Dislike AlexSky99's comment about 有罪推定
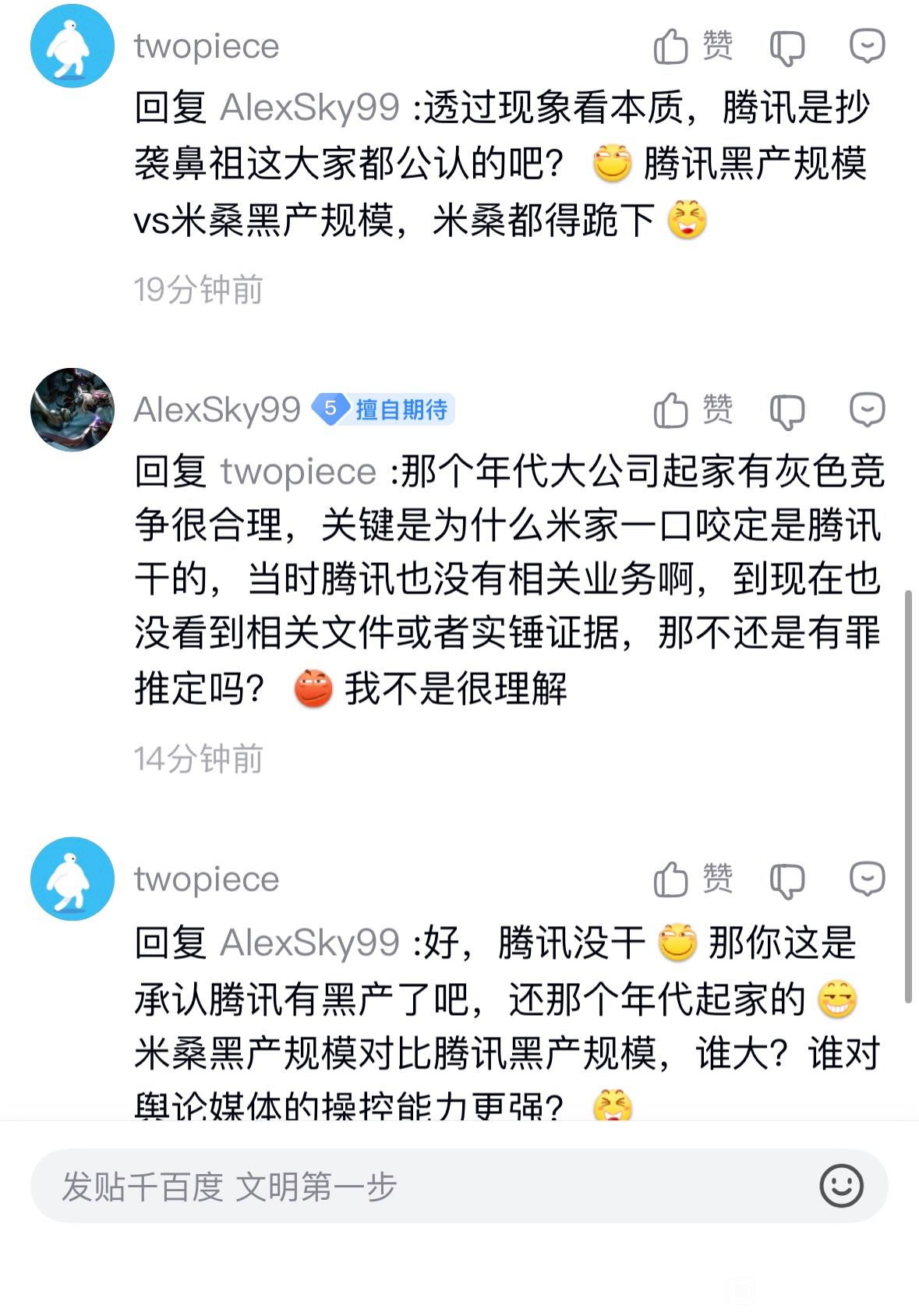Screen dimensions: 919x1316 787,412
